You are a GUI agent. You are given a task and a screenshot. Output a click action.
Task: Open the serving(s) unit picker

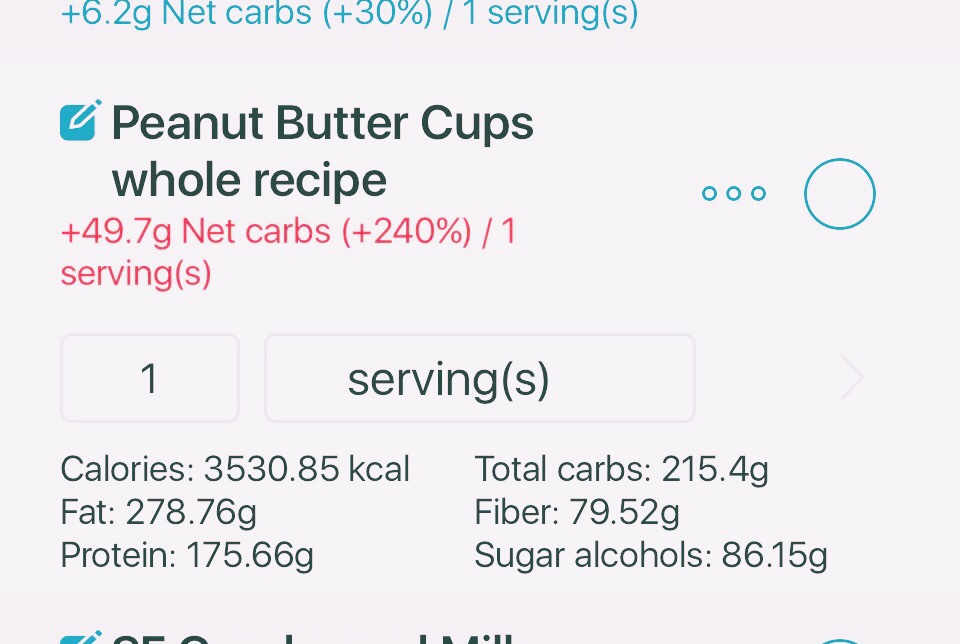click(479, 378)
